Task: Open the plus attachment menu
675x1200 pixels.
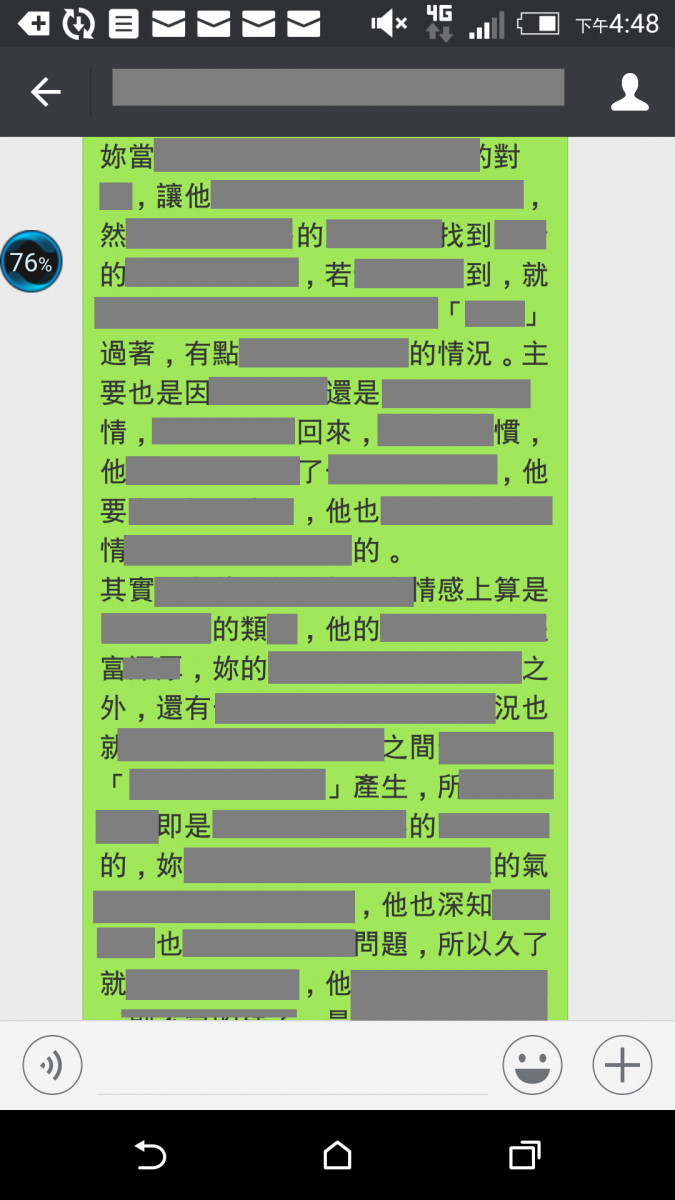Action: pos(622,1065)
